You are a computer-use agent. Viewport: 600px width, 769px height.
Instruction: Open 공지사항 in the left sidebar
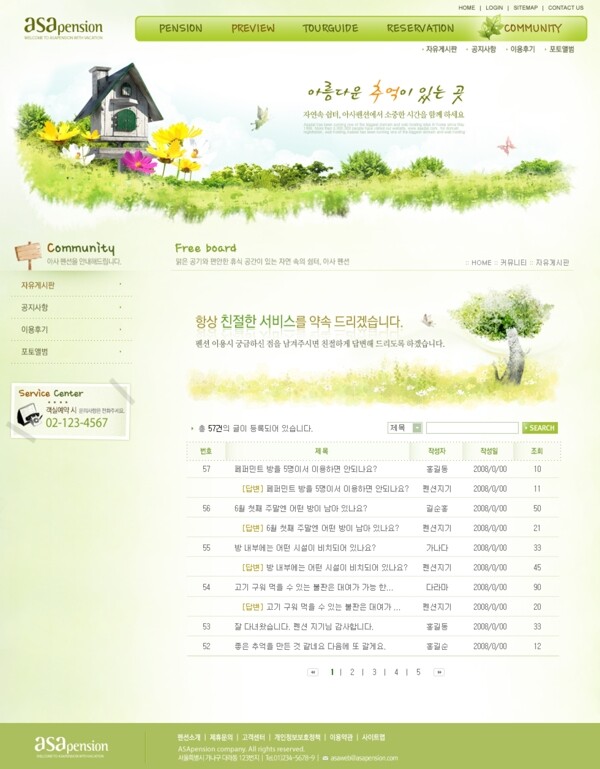pyautogui.click(x=35, y=307)
